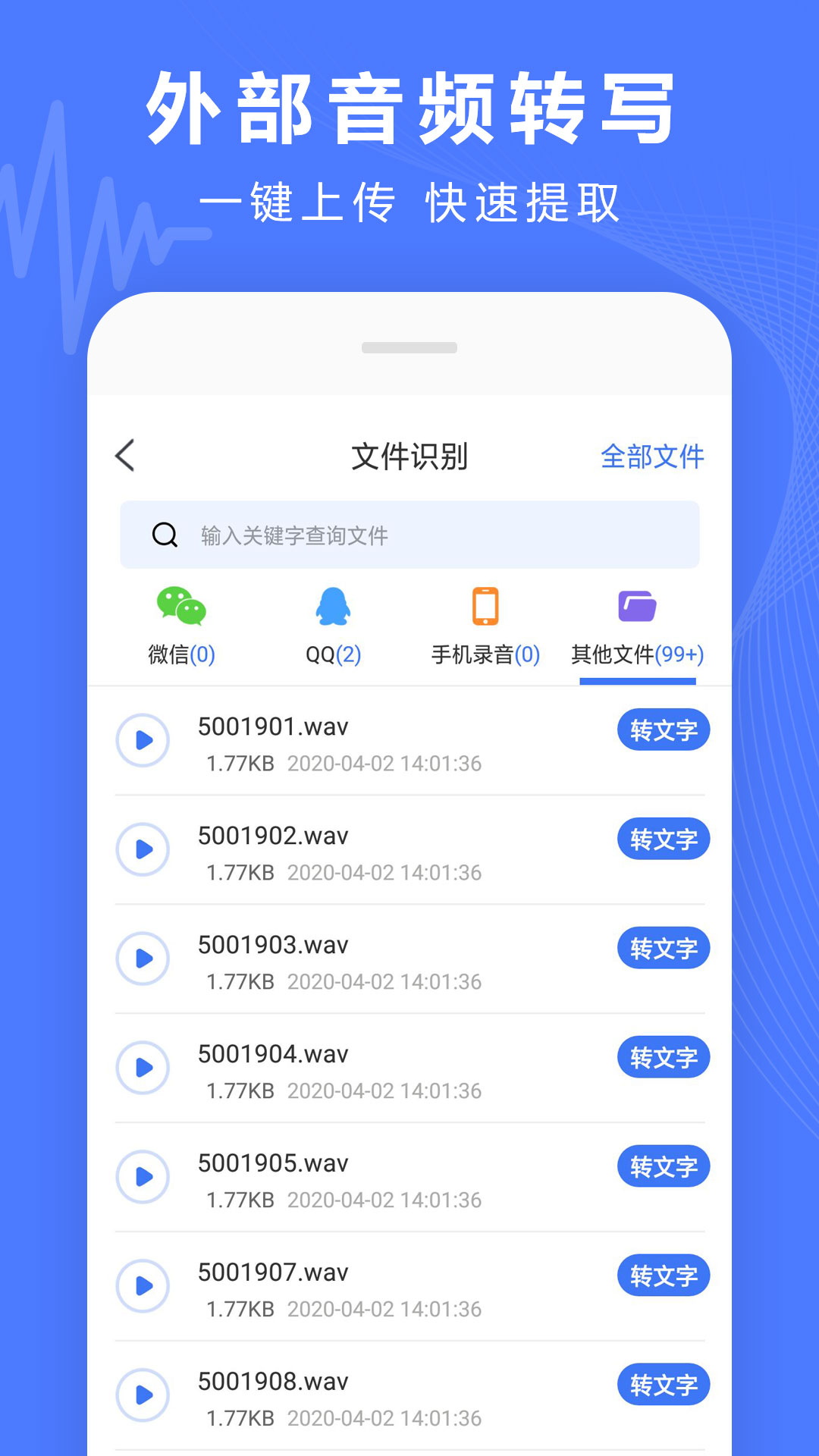Click the search magnifier icon

(164, 535)
